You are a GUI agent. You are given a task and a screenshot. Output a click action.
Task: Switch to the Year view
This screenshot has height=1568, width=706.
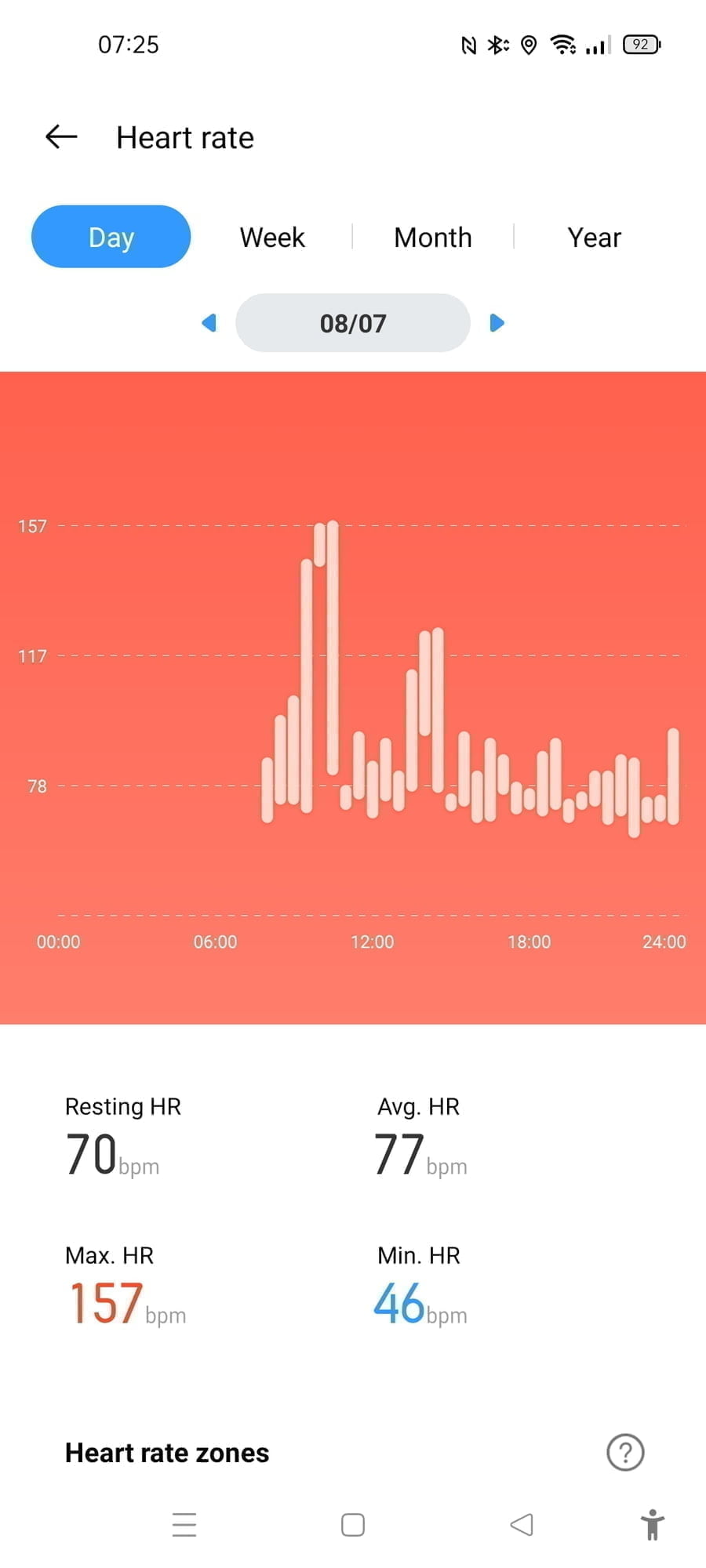click(x=594, y=237)
